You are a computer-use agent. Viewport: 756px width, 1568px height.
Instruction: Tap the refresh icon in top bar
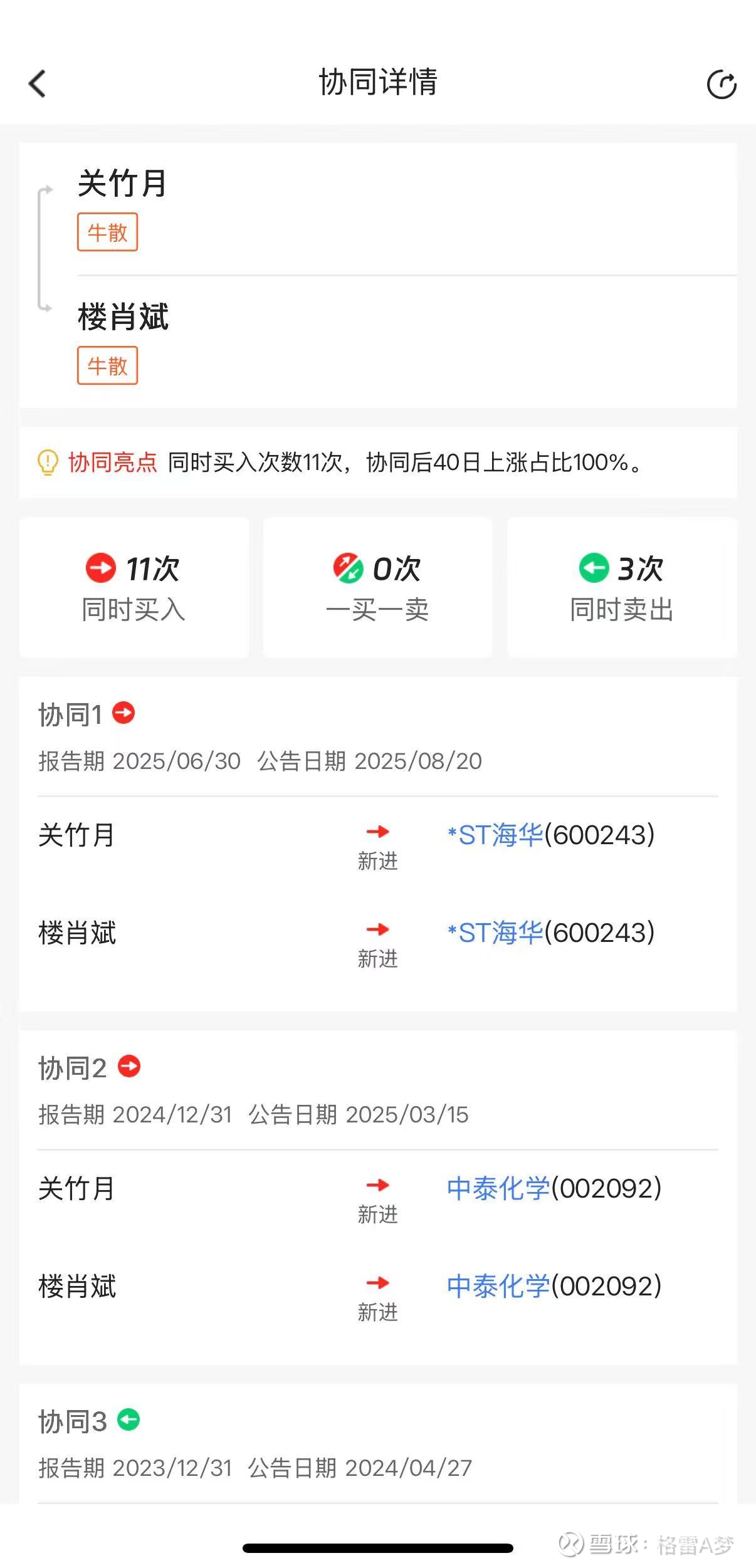722,85
